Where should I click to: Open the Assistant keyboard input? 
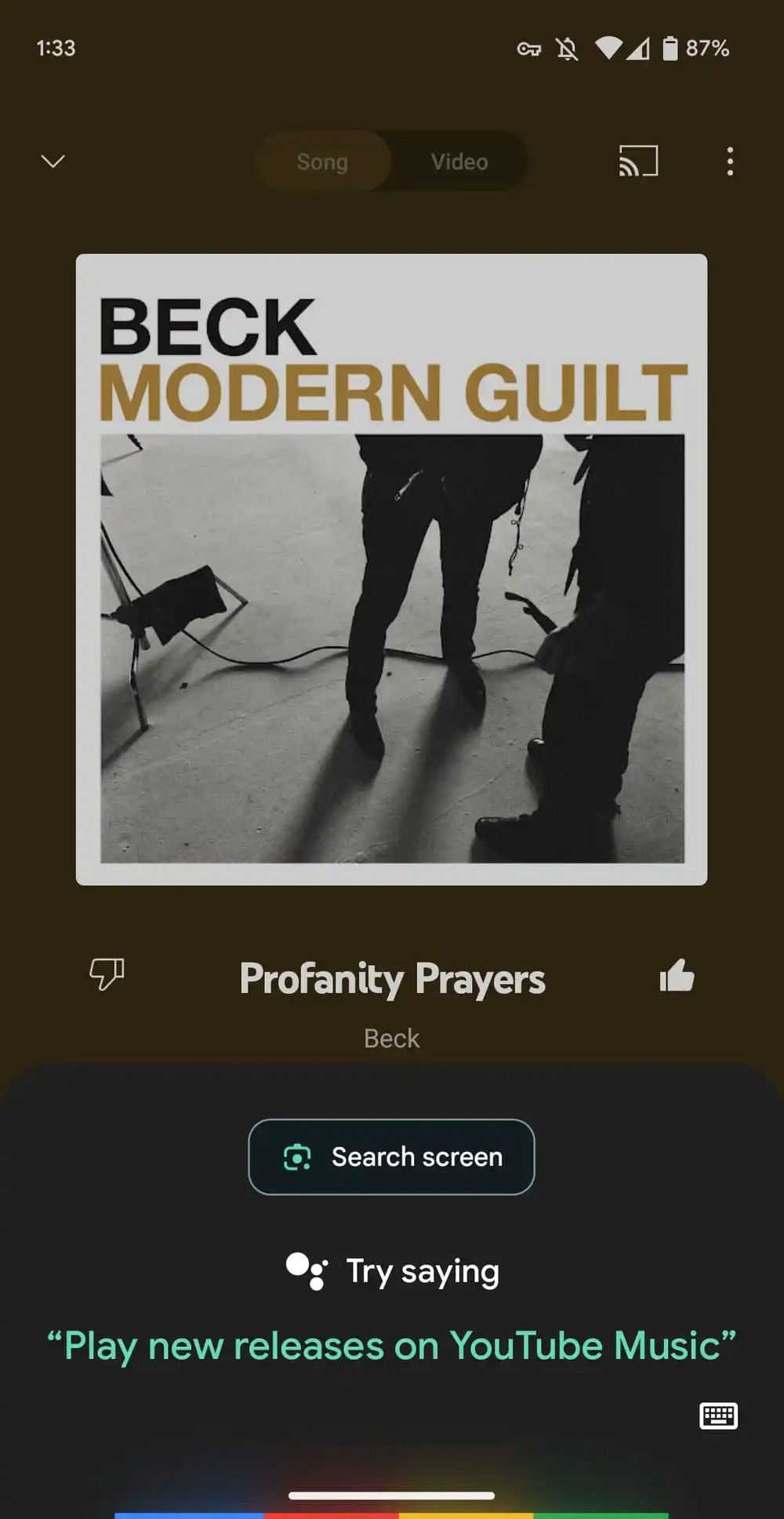[718, 1415]
